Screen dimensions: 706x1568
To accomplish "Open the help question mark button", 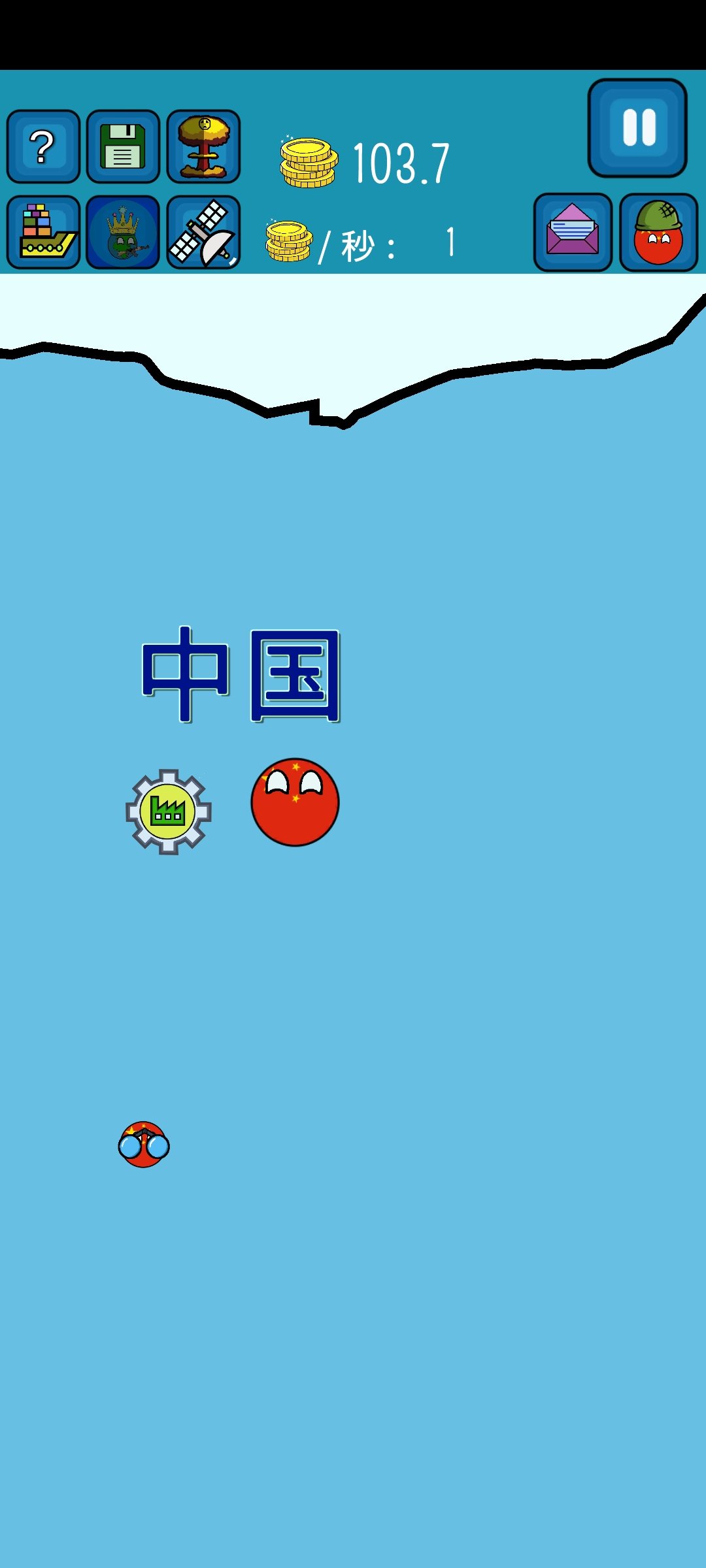I will pyautogui.click(x=43, y=146).
